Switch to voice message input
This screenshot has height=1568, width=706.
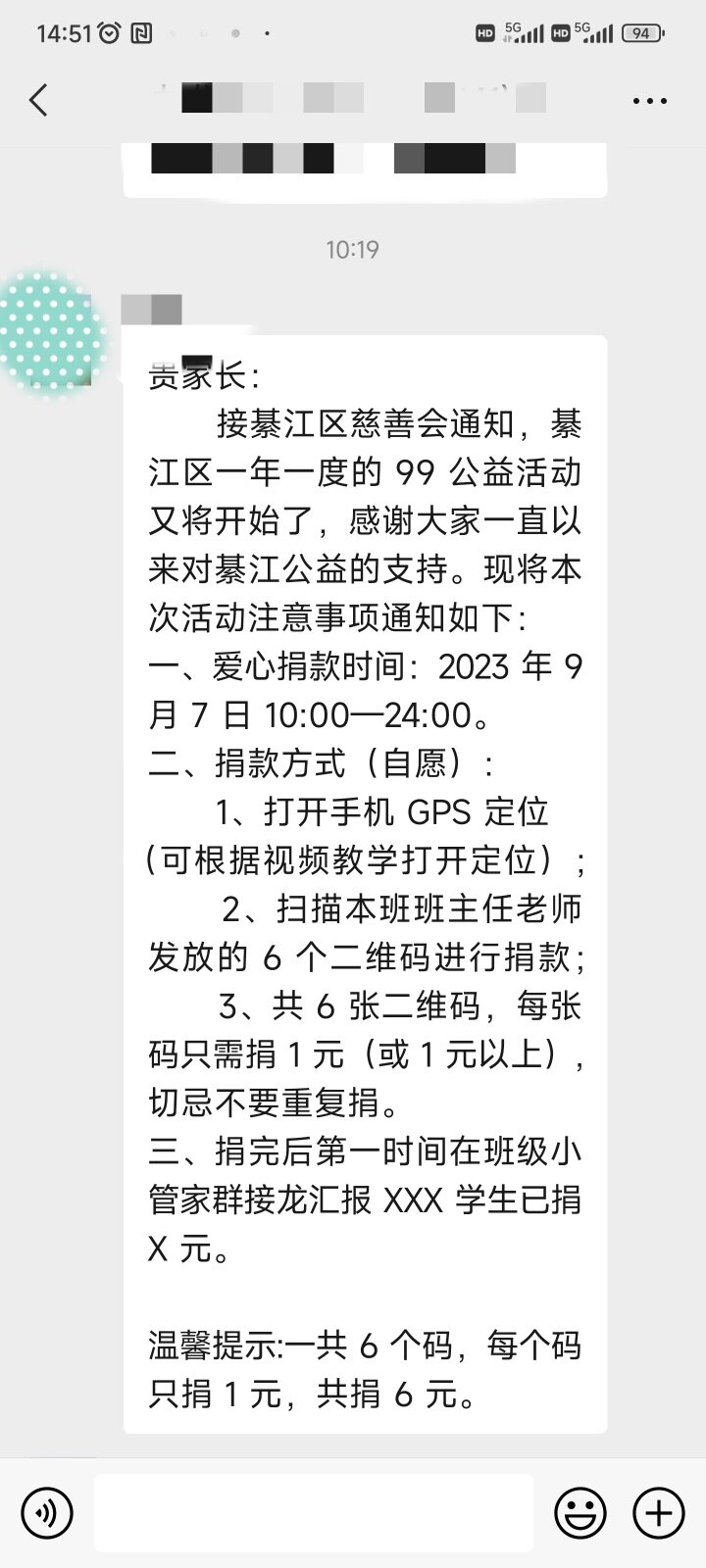coord(46,1512)
